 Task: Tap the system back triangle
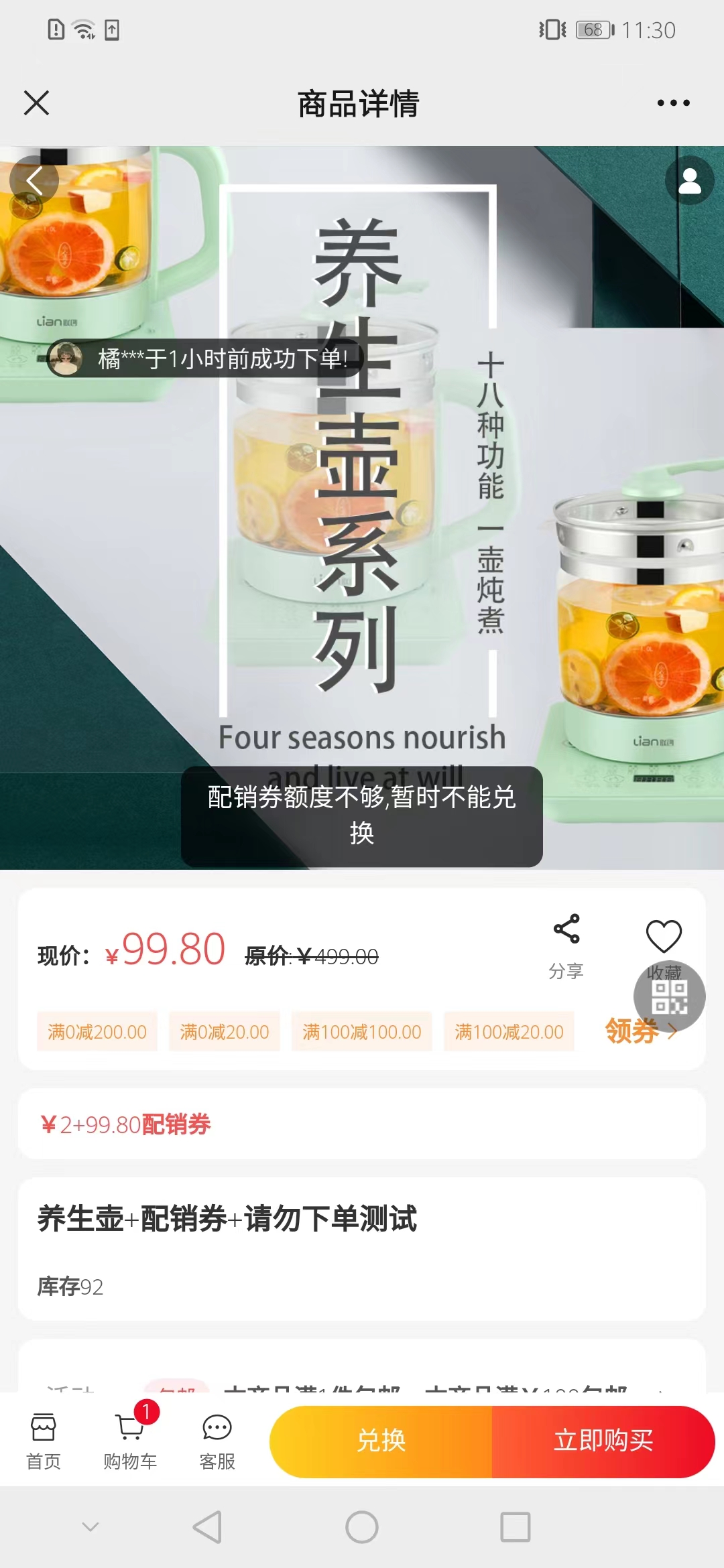pyautogui.click(x=207, y=1527)
